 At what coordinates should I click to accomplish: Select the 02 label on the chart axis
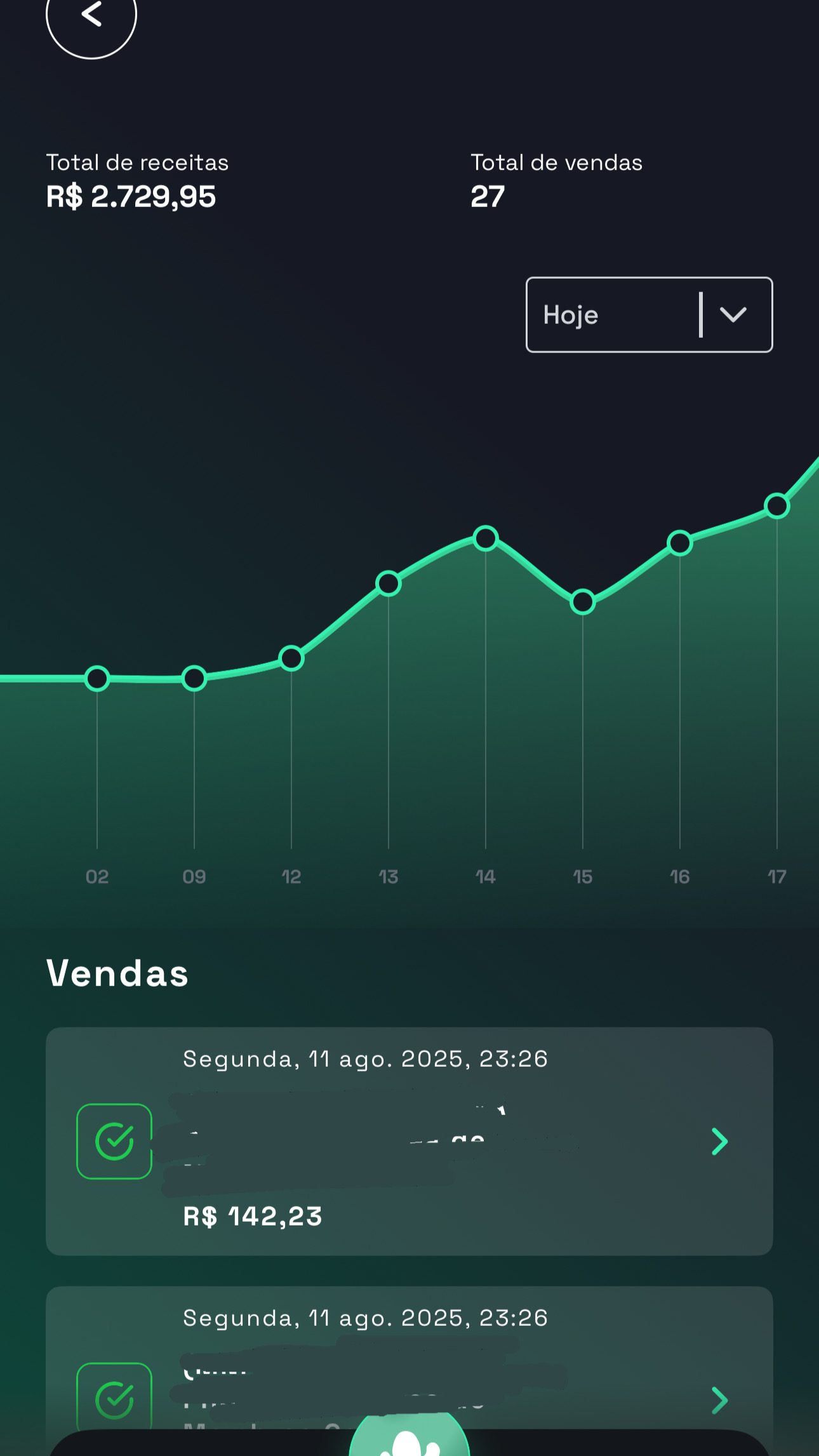97,876
